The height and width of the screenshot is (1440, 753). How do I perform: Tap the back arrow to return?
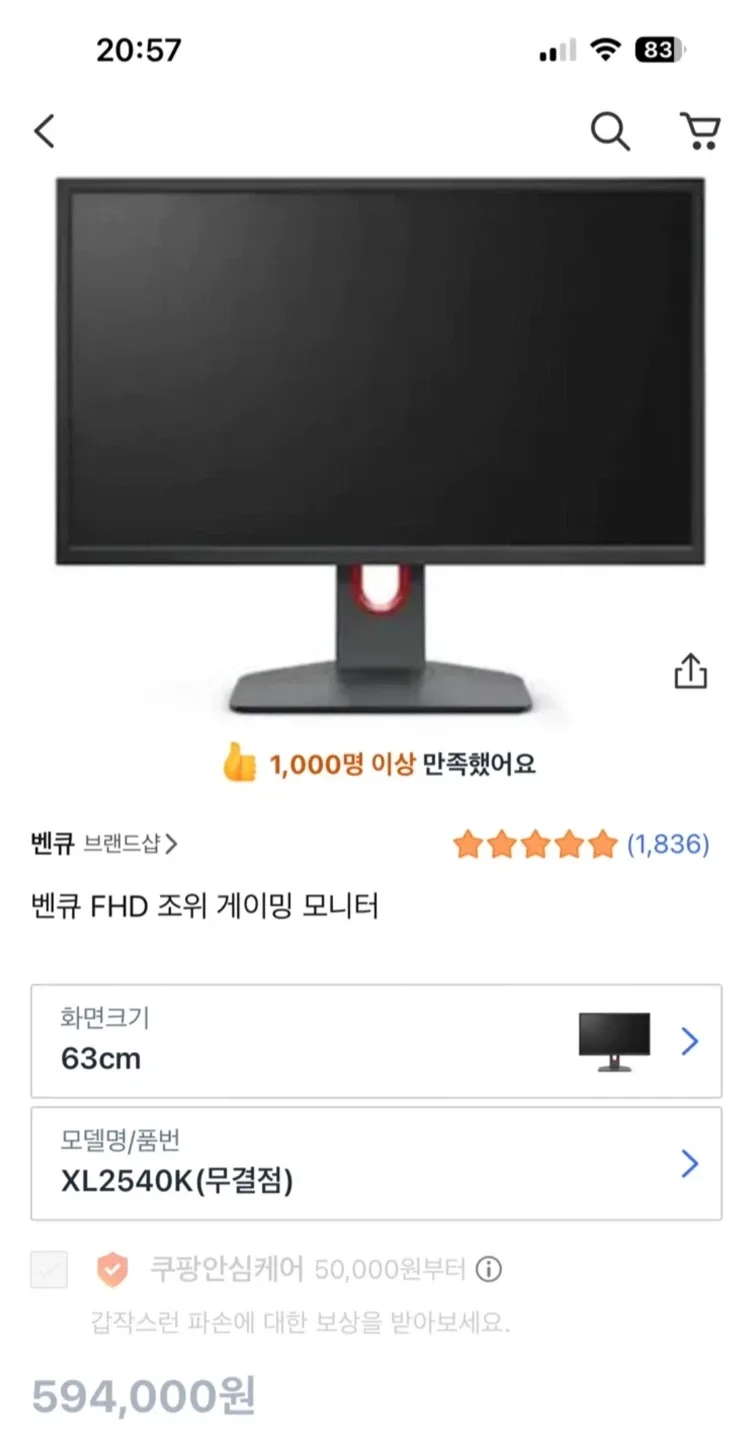pos(44,131)
